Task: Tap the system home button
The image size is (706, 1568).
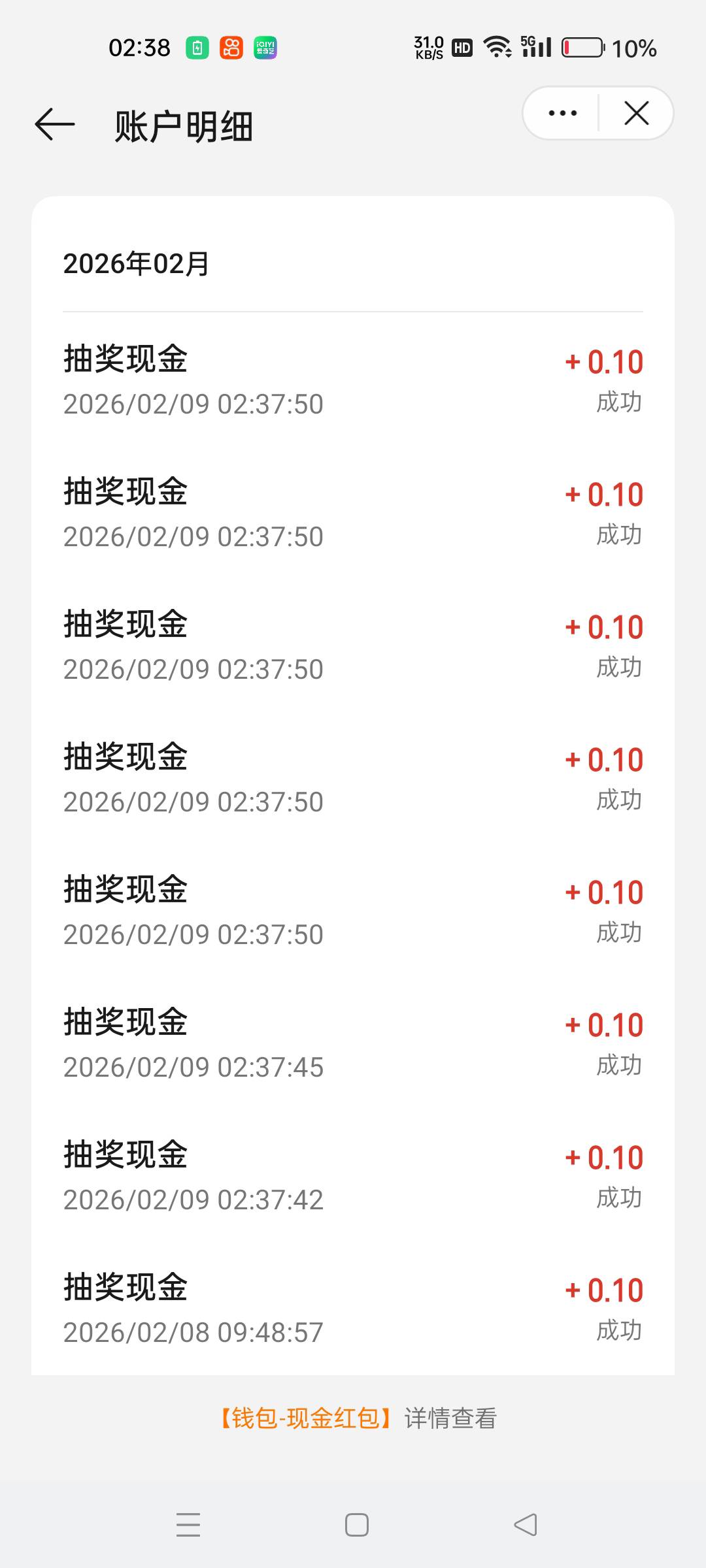Action: (356, 1525)
